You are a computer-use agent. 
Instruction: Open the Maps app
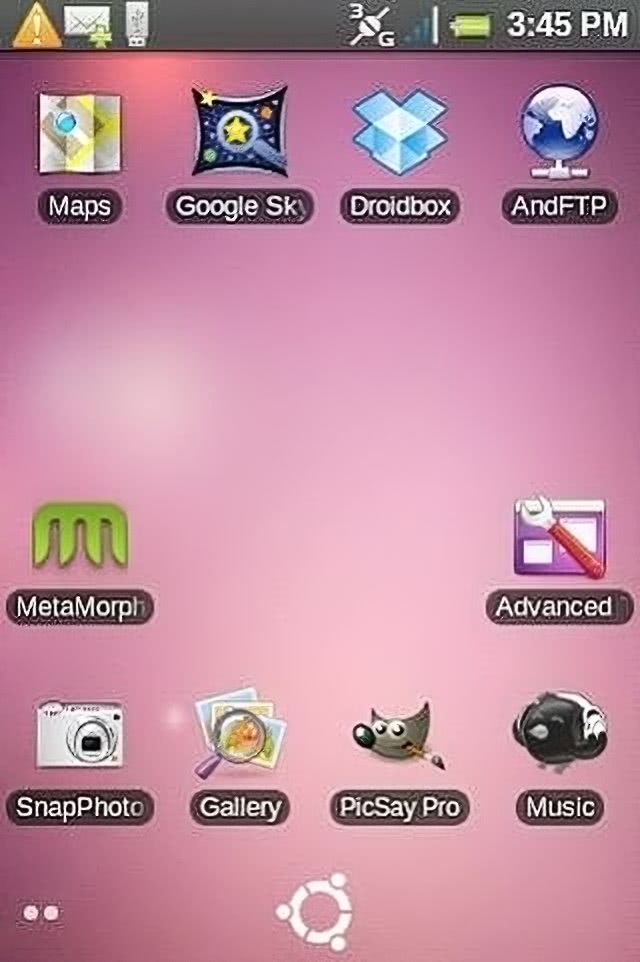coord(79,135)
